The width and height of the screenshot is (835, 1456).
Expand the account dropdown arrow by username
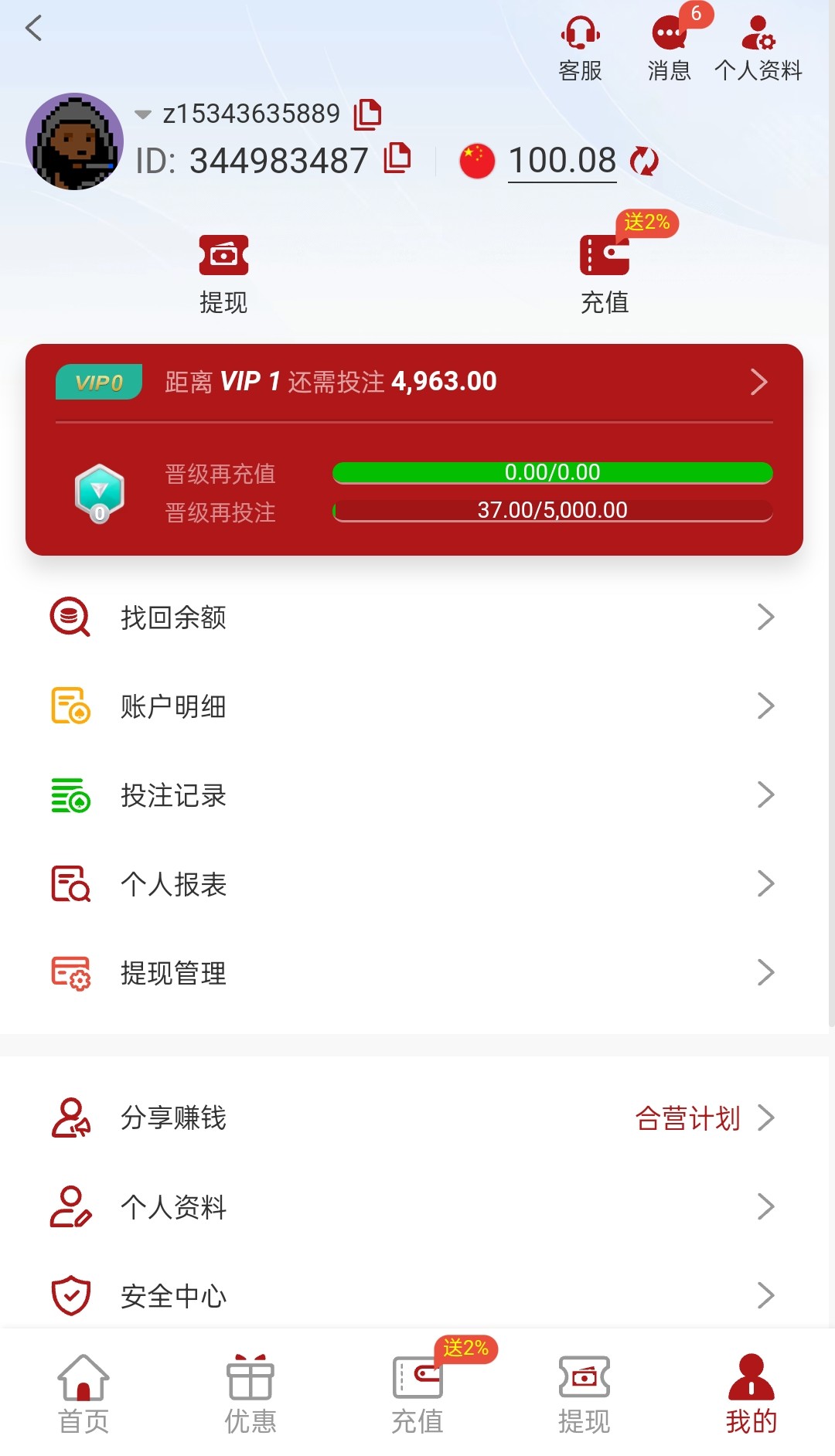143,114
